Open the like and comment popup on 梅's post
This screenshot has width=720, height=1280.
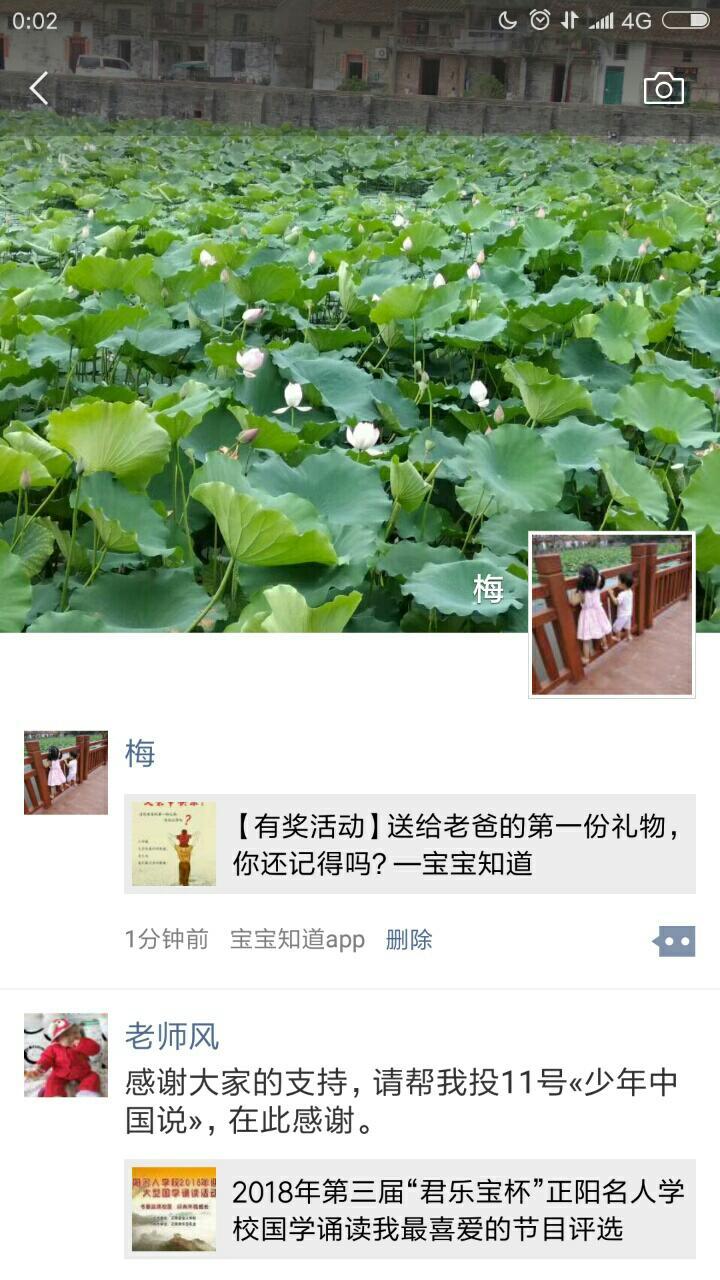click(x=674, y=941)
